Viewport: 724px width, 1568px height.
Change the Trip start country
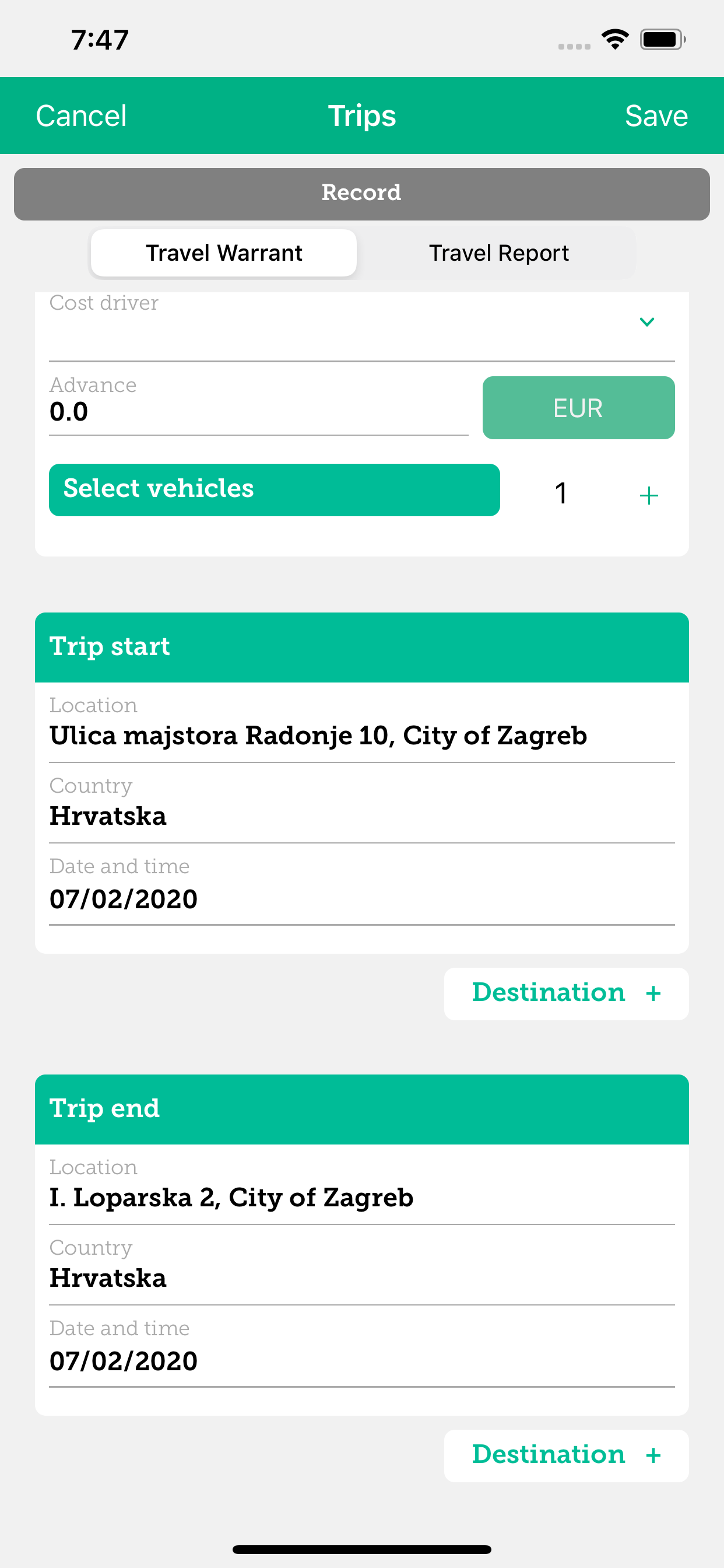coord(362,804)
